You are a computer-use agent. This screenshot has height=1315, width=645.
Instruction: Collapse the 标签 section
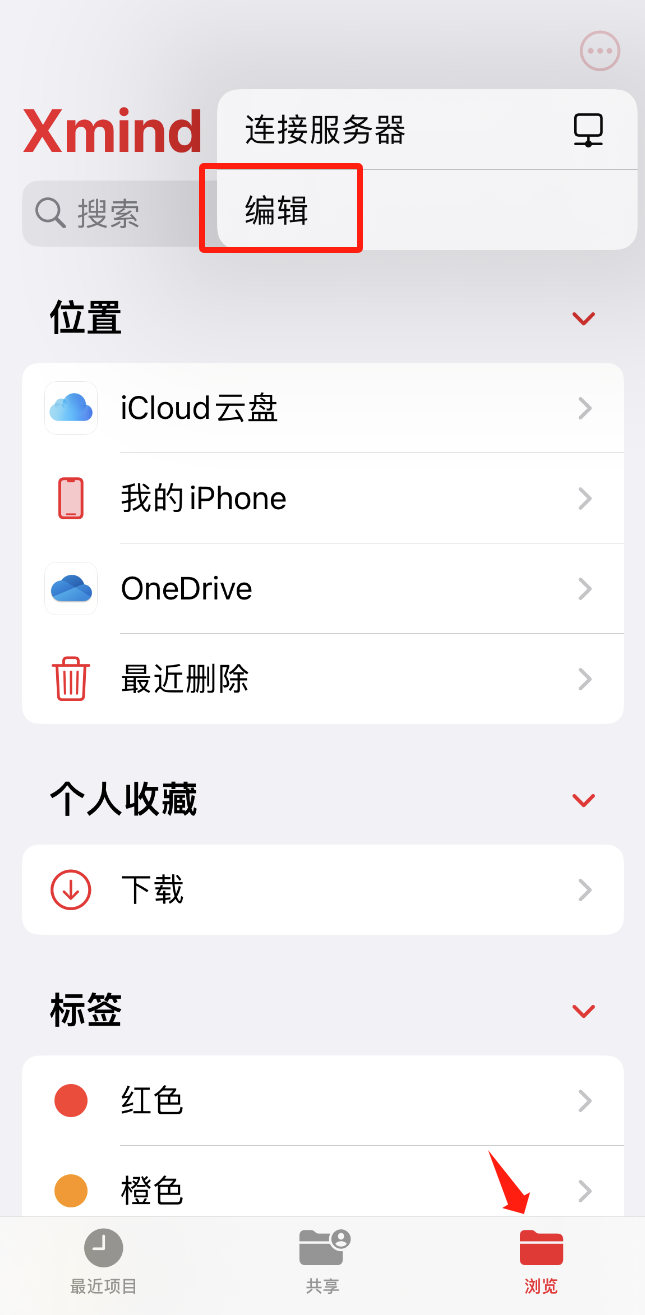tap(583, 1011)
